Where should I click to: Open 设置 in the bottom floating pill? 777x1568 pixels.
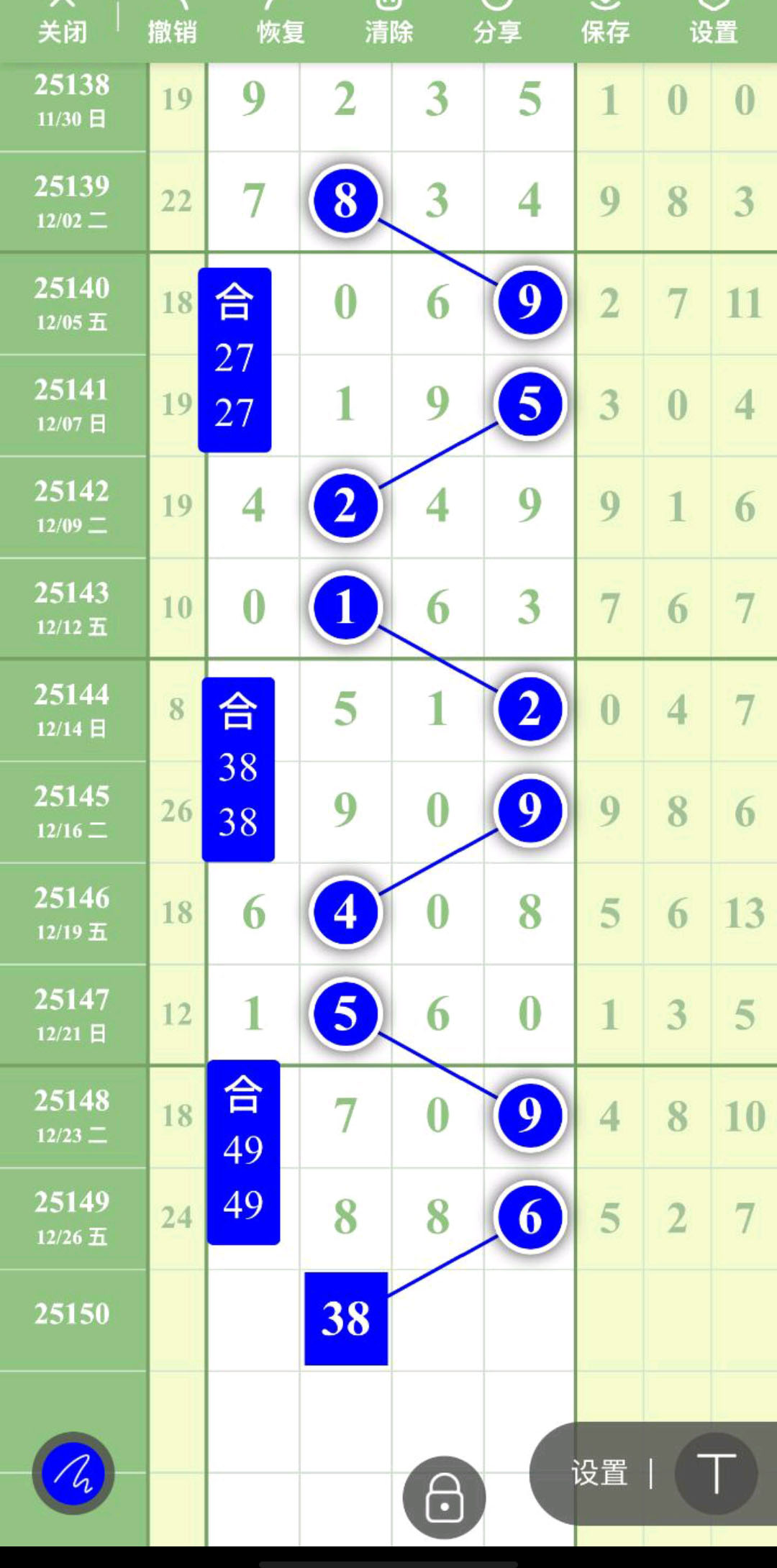tap(599, 1473)
